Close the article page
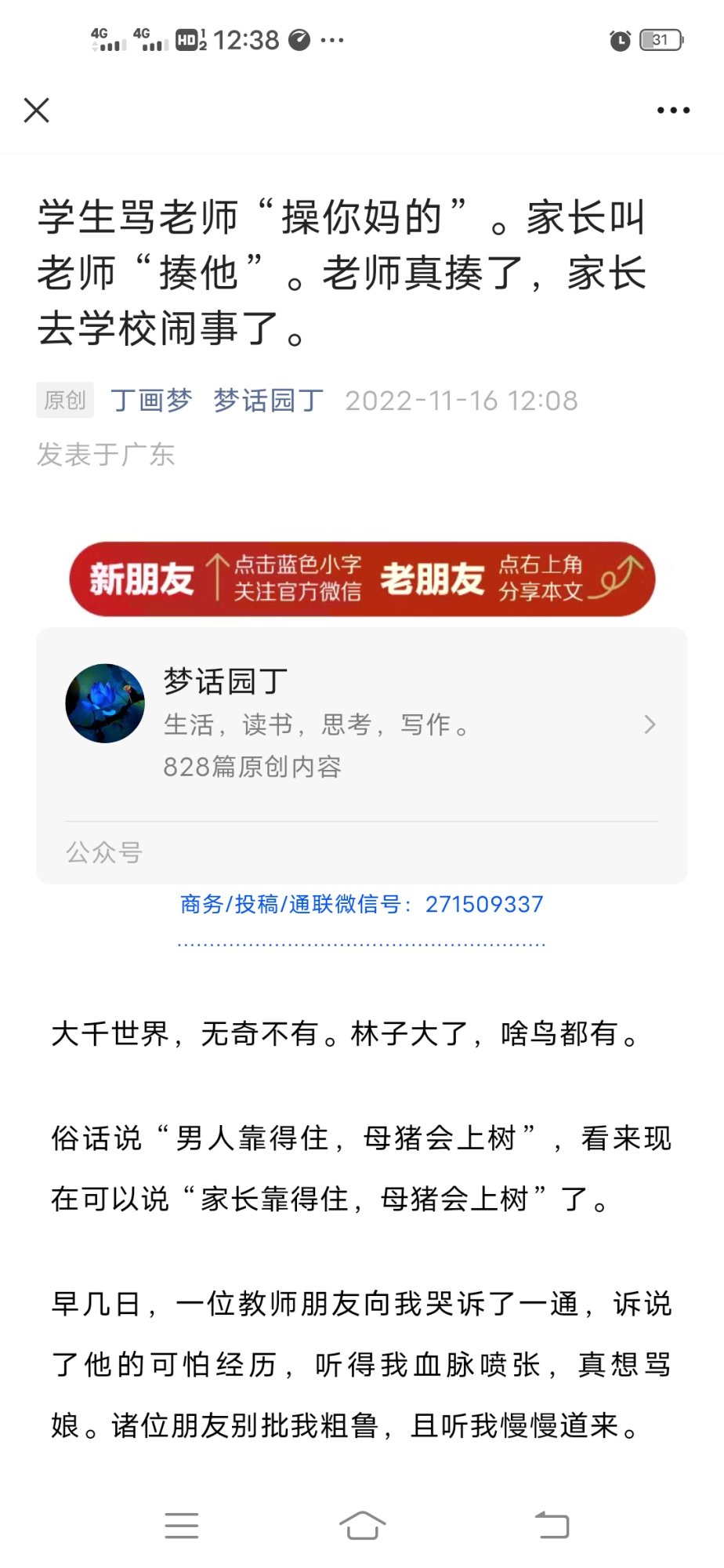The width and height of the screenshot is (724, 1568). [37, 111]
